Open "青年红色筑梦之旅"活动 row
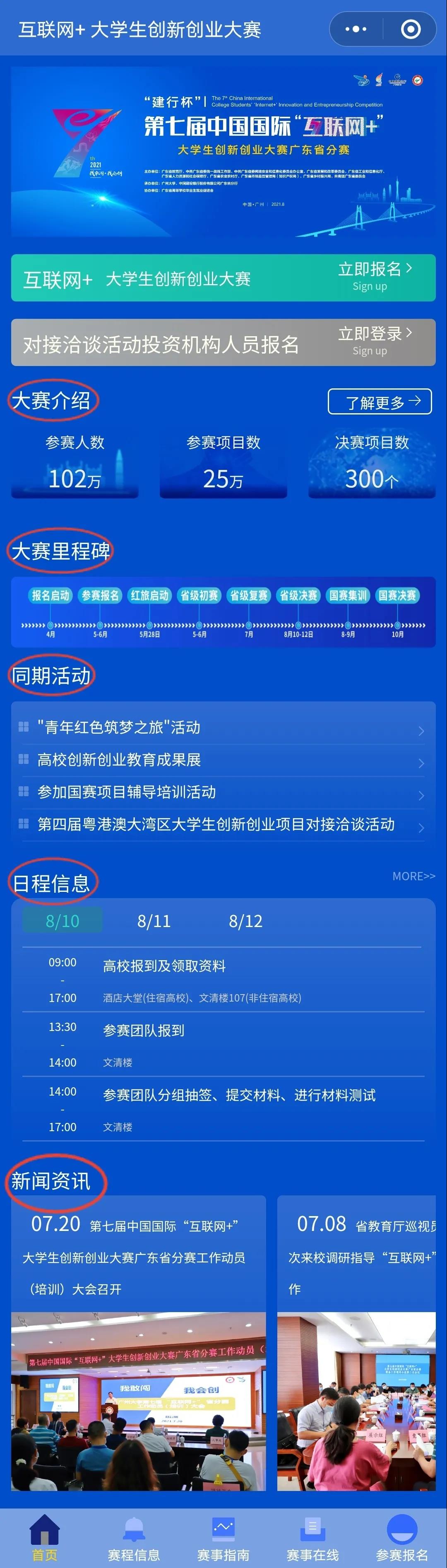 click(223, 727)
